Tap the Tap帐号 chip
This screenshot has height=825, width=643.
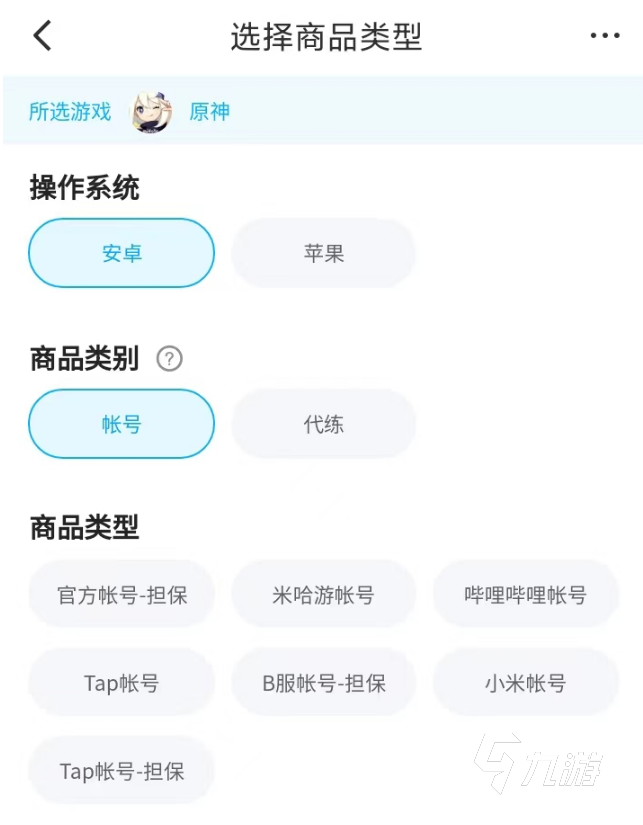(x=122, y=683)
